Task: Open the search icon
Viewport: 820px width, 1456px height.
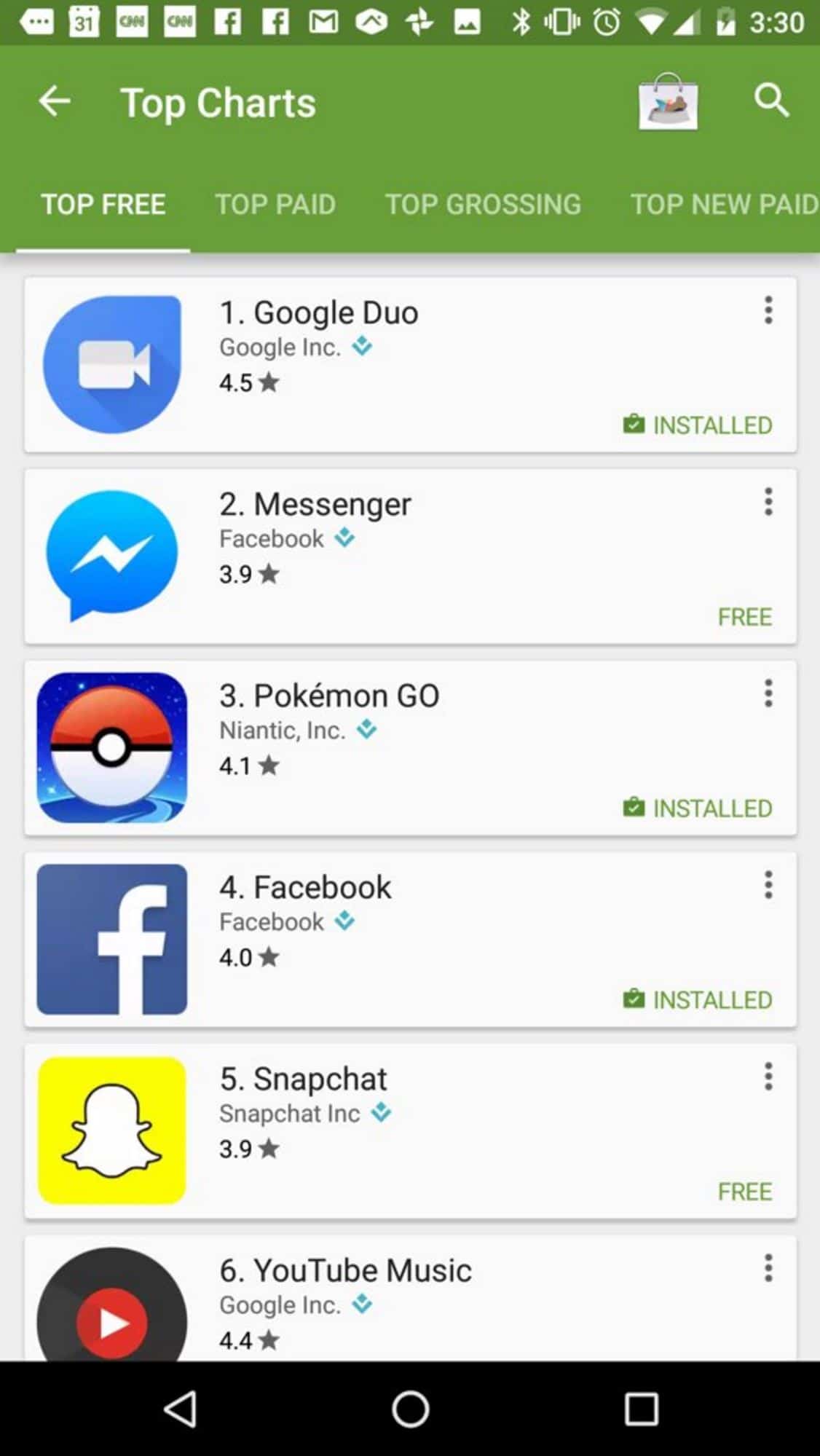Action: pos(771,100)
